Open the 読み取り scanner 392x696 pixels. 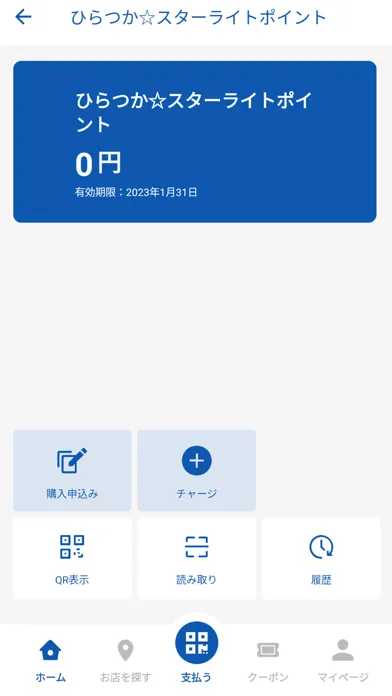pyautogui.click(x=197, y=558)
